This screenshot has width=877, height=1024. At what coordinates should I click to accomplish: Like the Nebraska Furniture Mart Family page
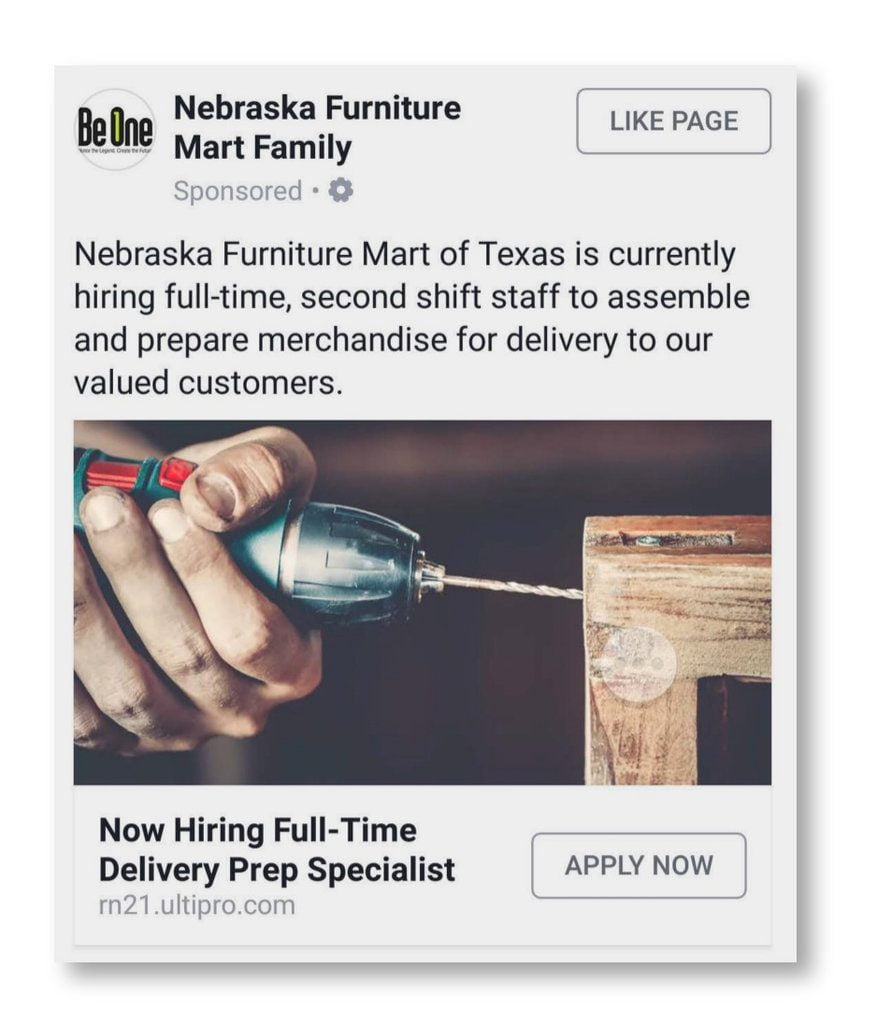pyautogui.click(x=673, y=121)
